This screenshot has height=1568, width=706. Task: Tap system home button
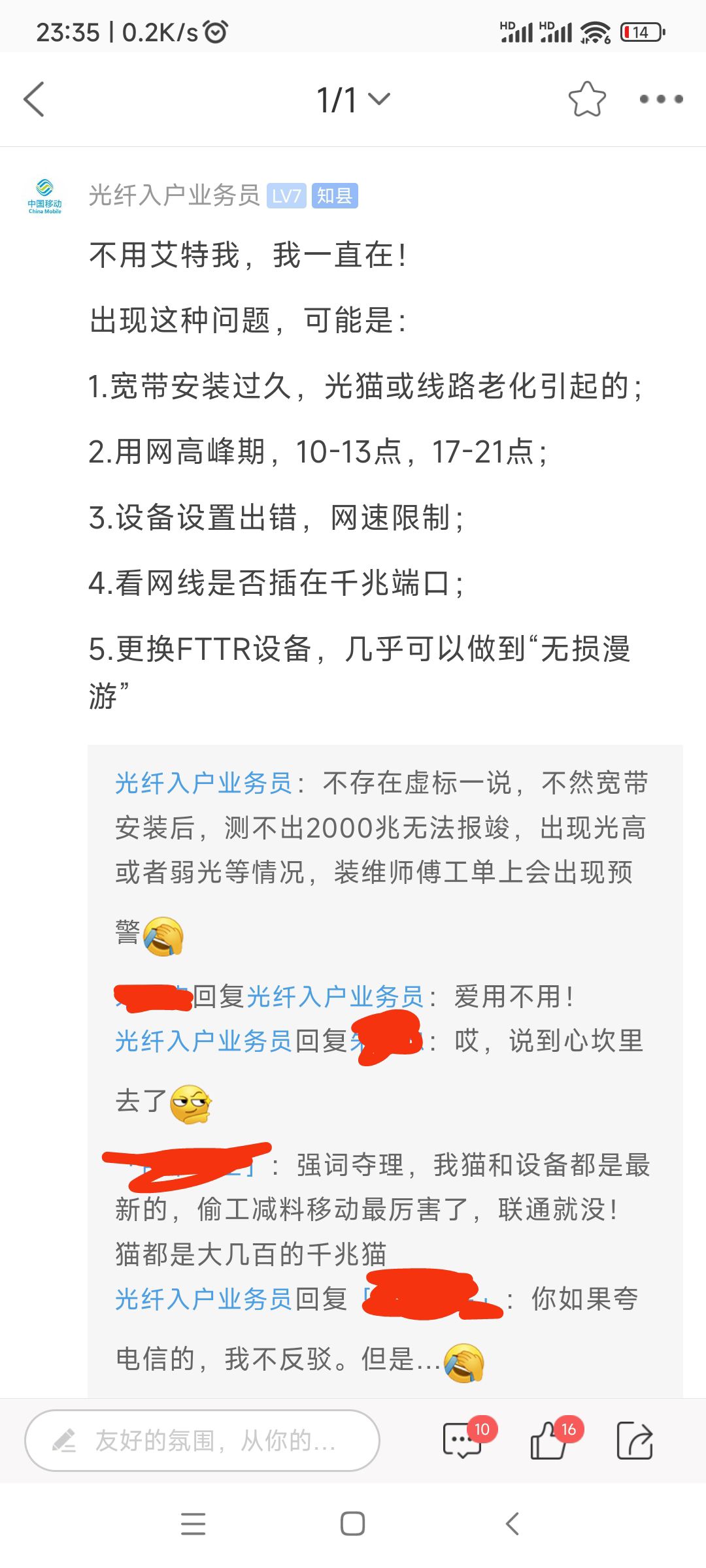(353, 1524)
